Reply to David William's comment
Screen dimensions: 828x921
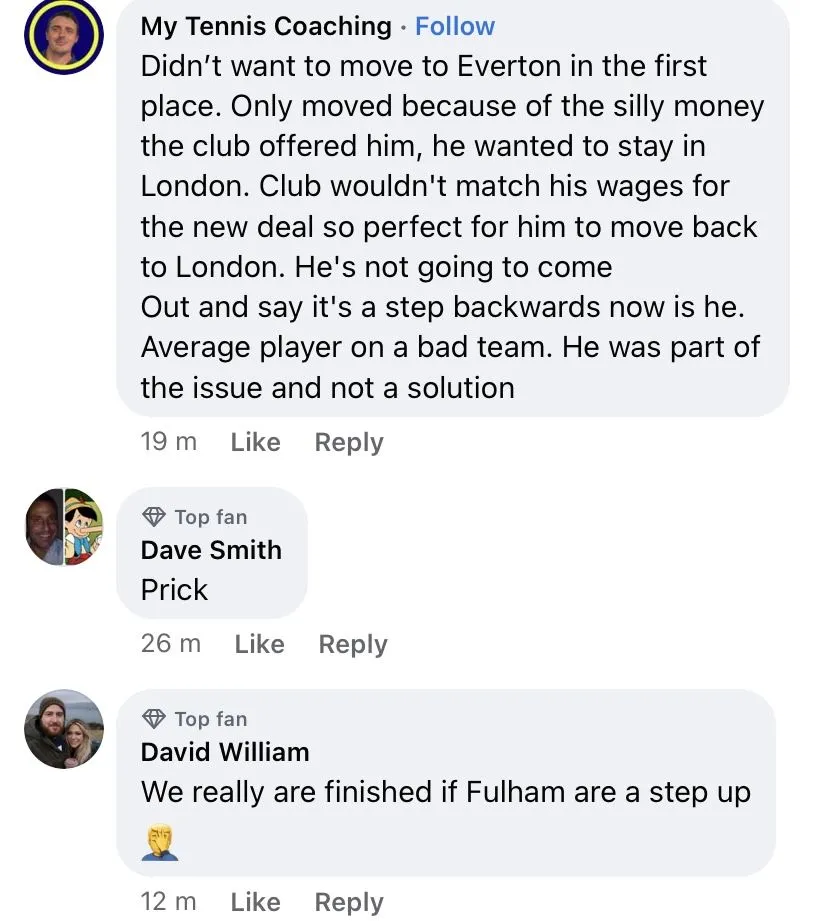tap(349, 902)
